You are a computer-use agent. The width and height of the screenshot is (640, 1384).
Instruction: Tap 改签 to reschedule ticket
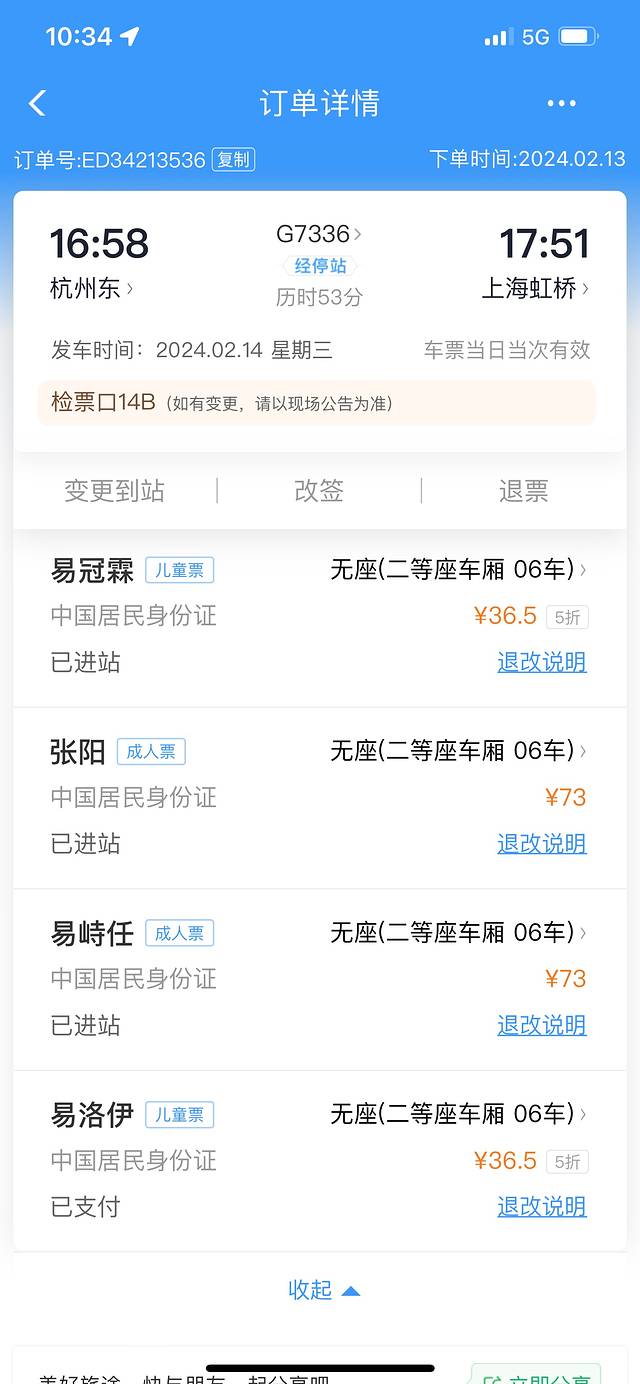pyautogui.click(x=319, y=491)
